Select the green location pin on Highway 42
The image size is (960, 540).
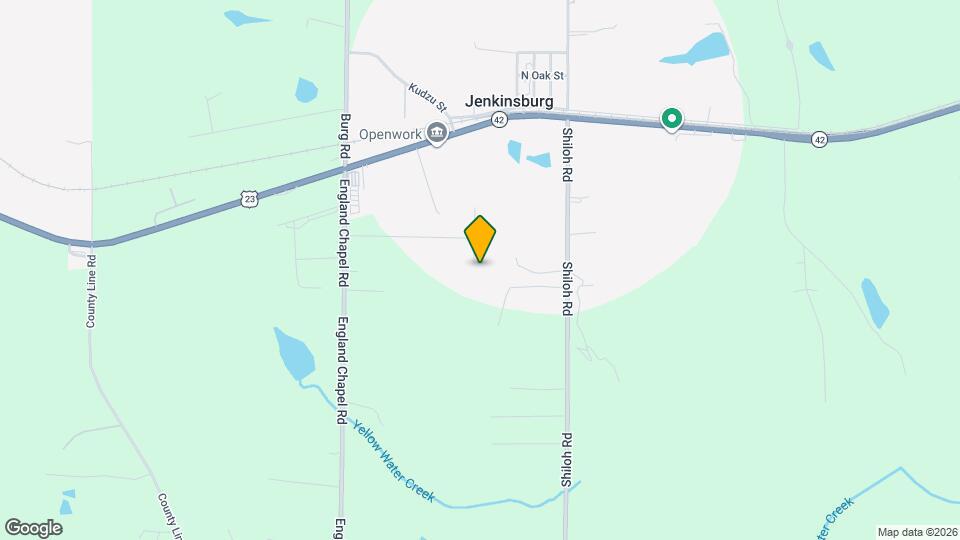pos(673,121)
